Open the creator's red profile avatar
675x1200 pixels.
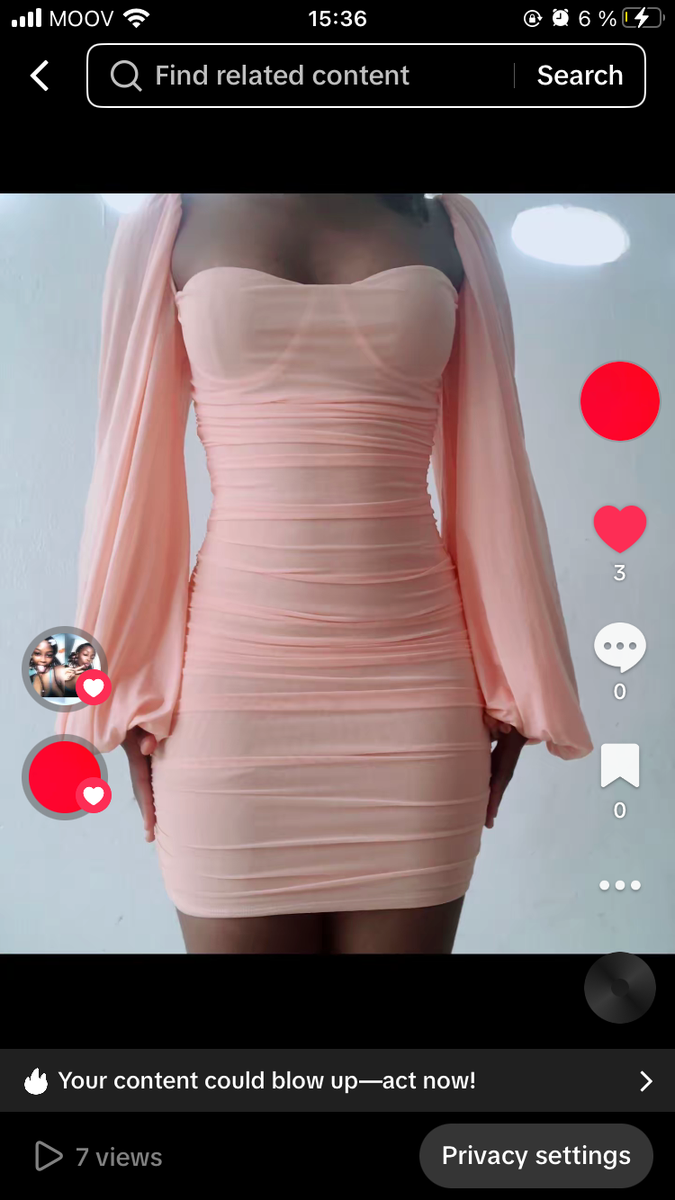click(x=620, y=401)
